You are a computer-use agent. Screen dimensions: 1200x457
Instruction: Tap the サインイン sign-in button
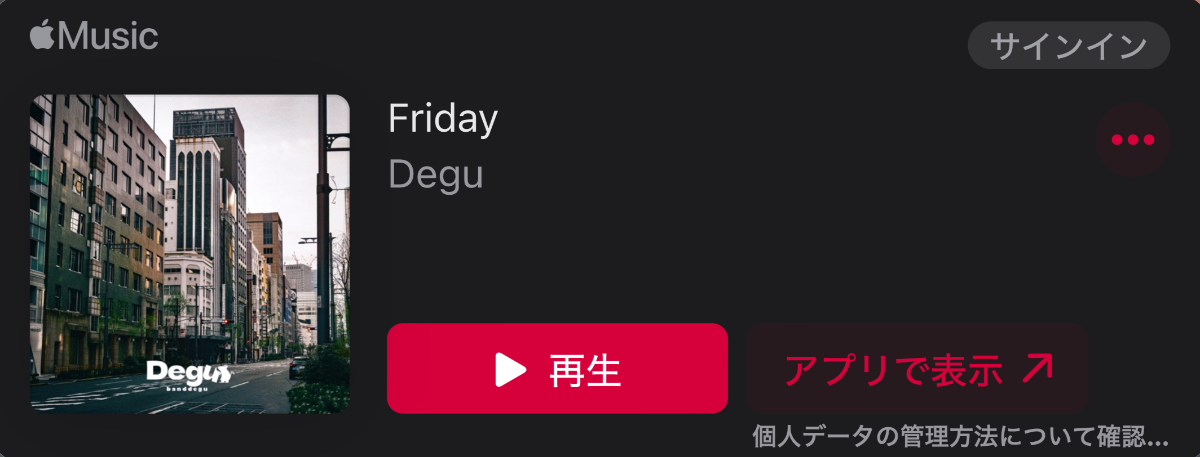(1068, 46)
